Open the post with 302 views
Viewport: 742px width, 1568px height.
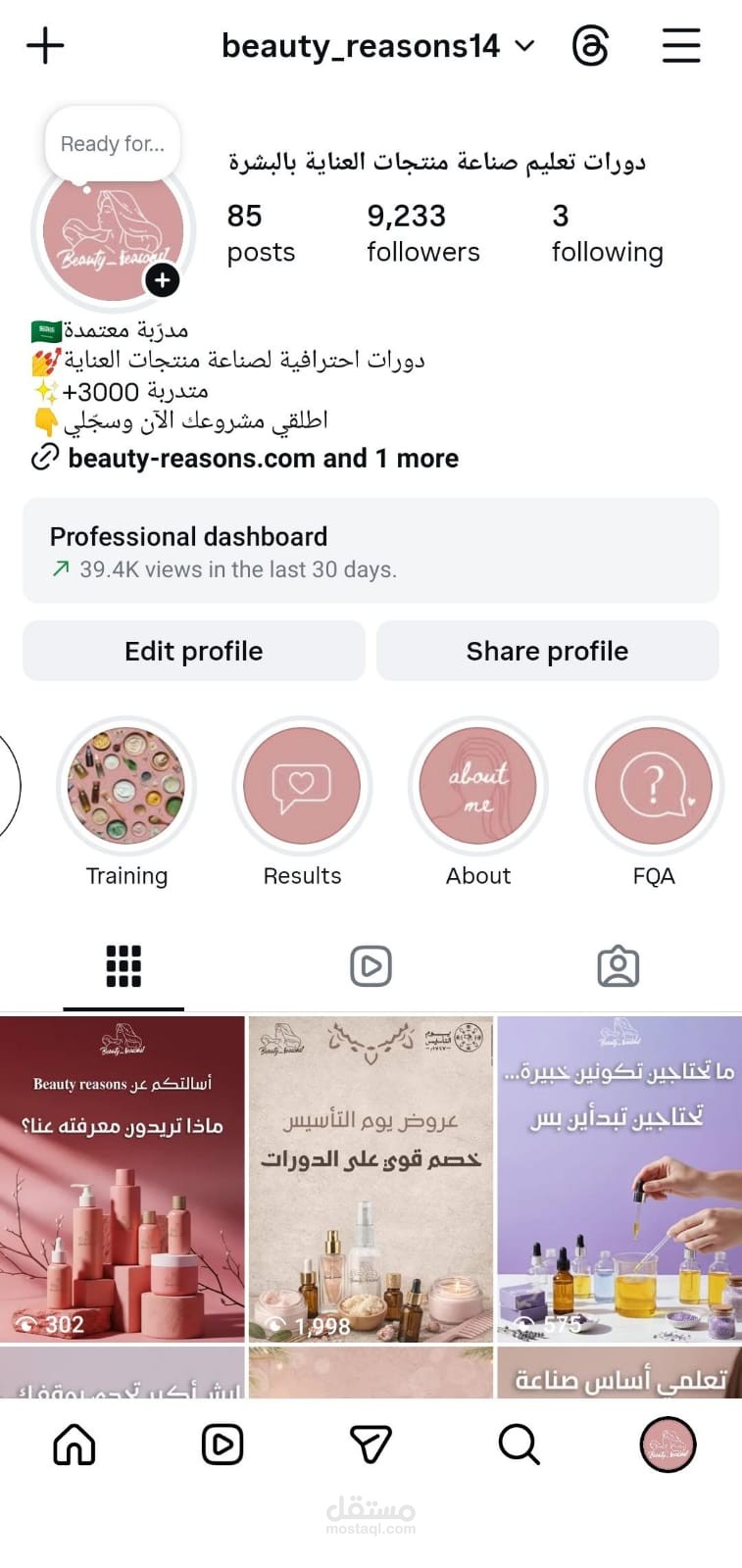click(x=122, y=1178)
